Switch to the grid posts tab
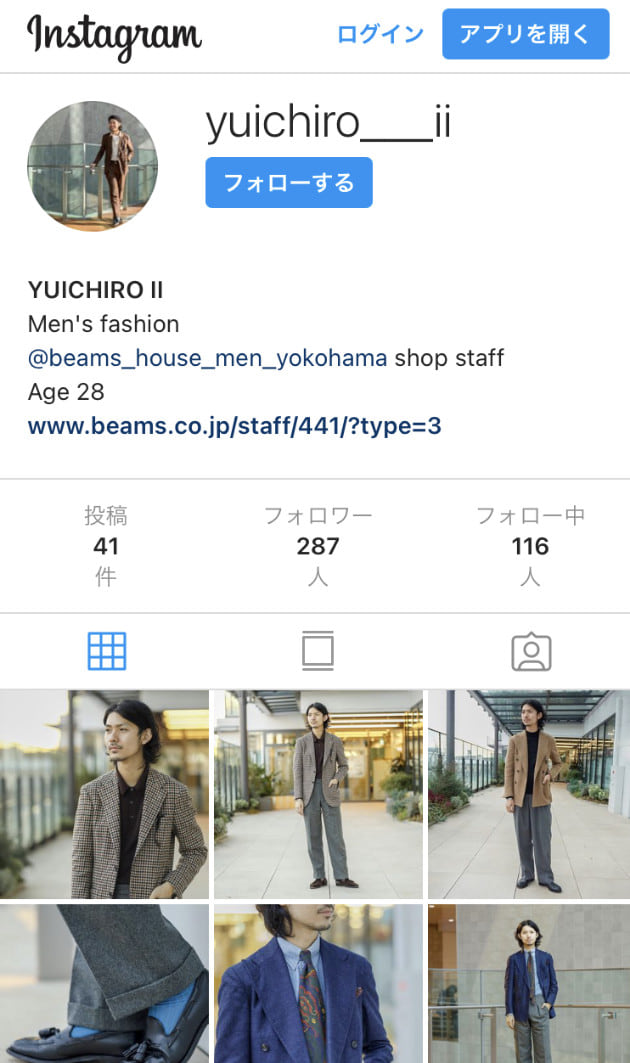The height and width of the screenshot is (1063, 630). (106, 651)
